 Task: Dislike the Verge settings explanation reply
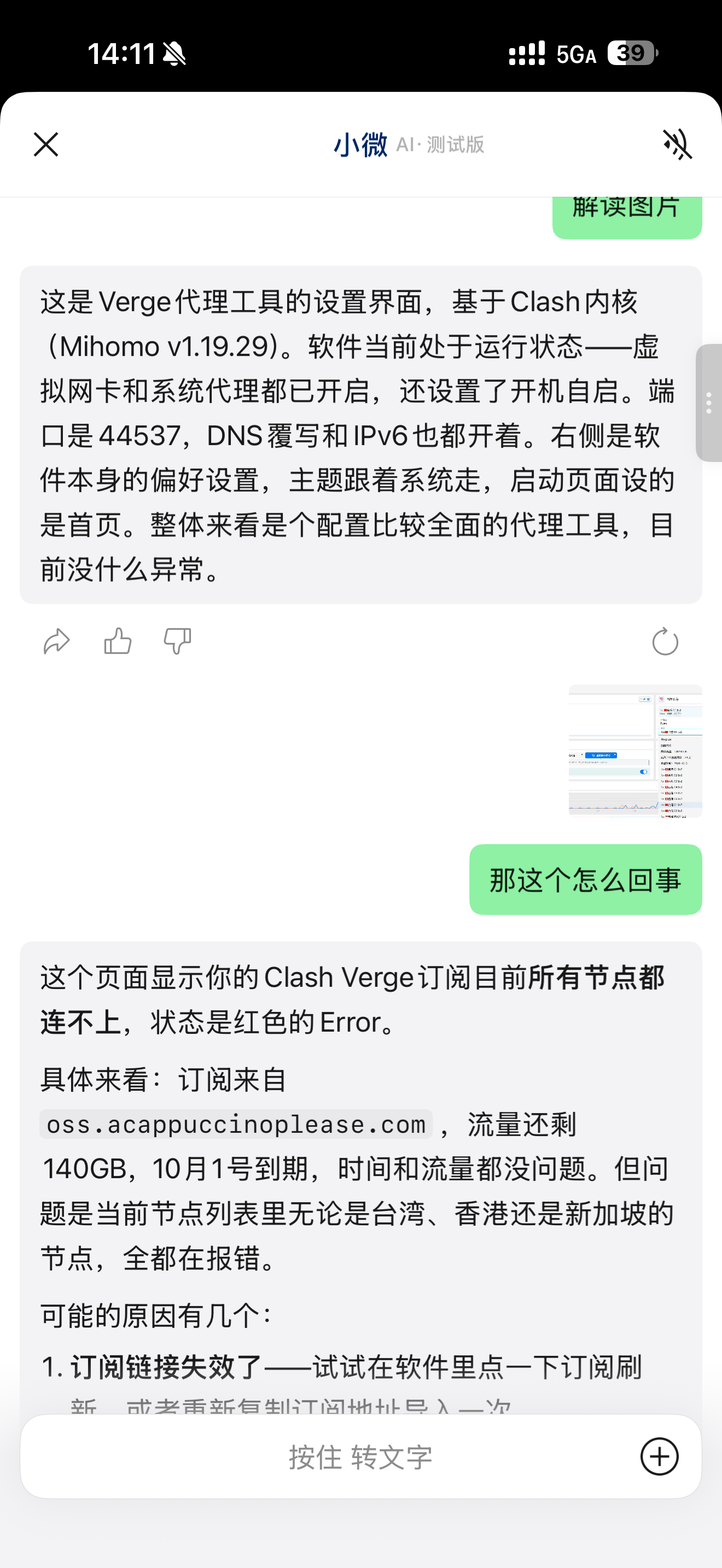(x=177, y=641)
